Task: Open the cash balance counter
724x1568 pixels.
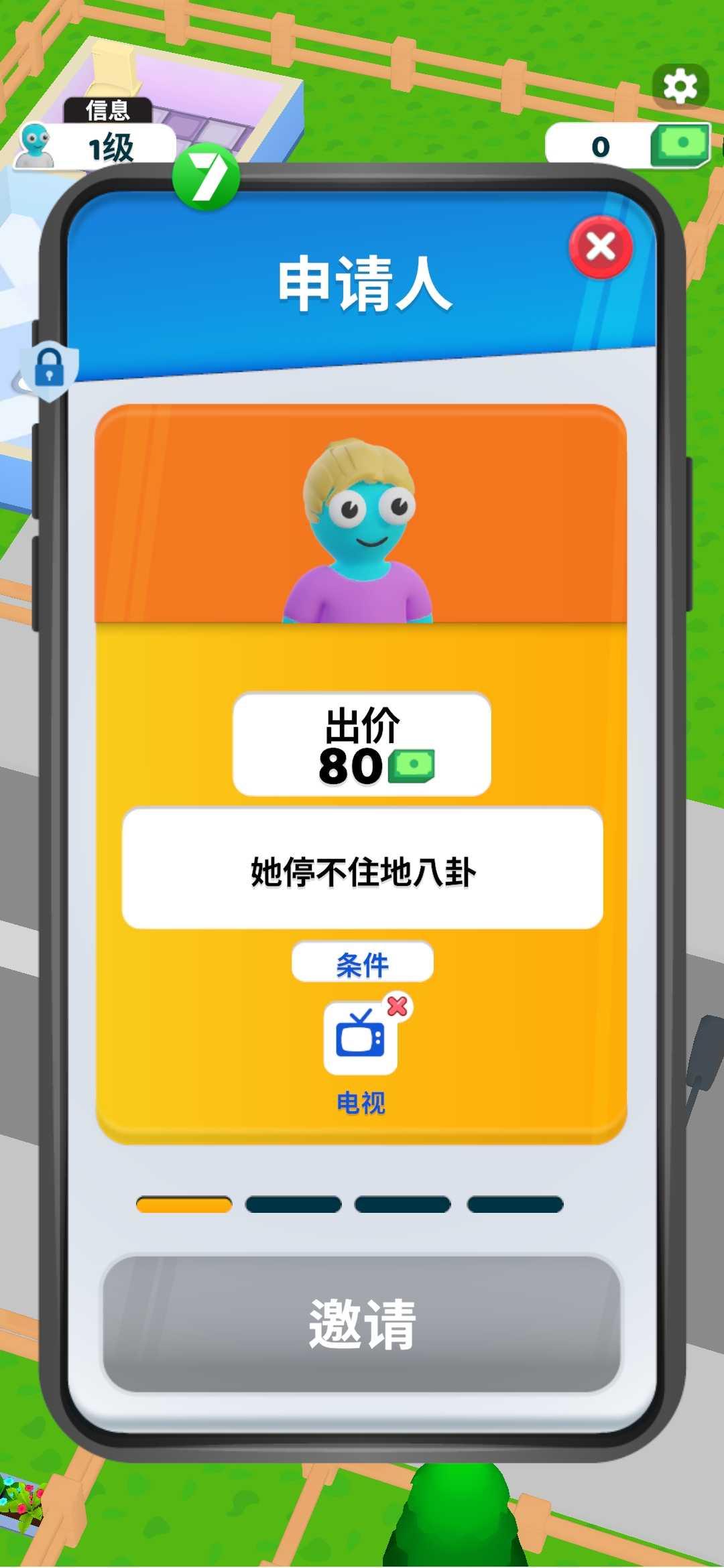Action: click(627, 145)
